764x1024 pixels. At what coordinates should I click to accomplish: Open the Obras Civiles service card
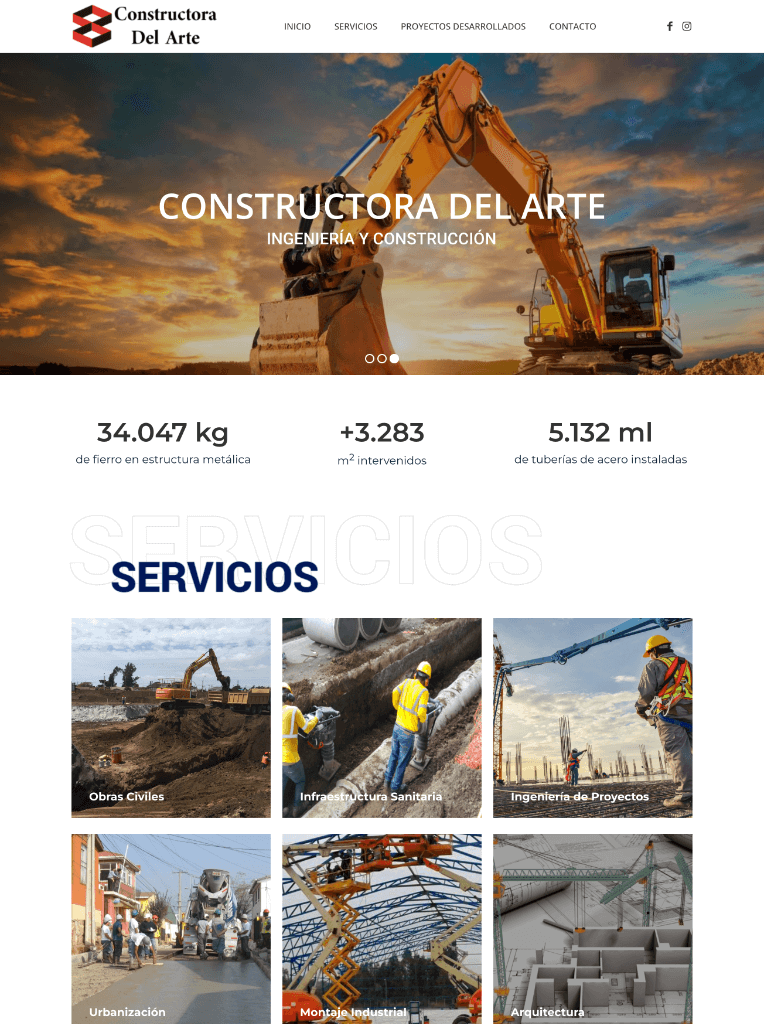171,717
